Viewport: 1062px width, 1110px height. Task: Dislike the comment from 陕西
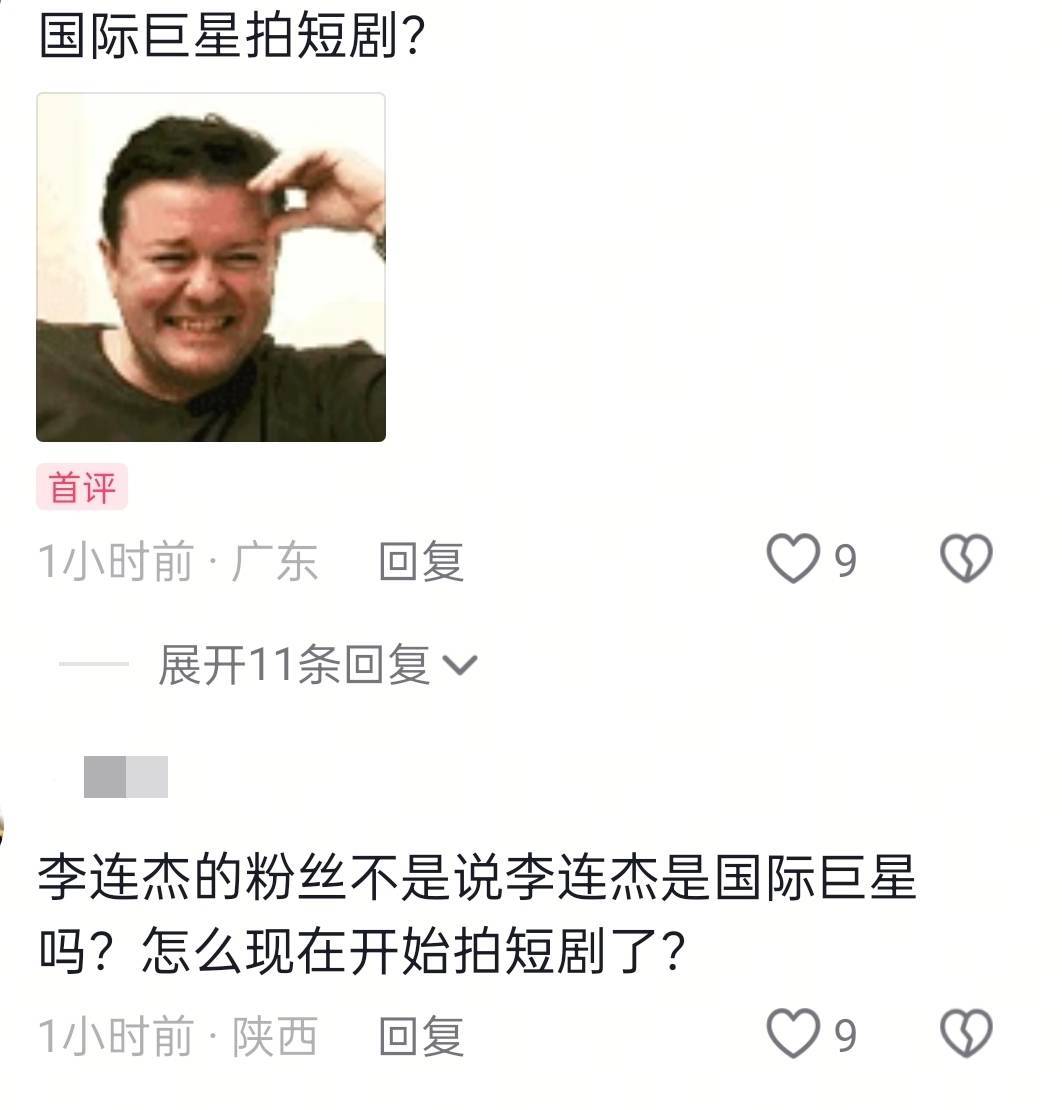pos(966,1034)
